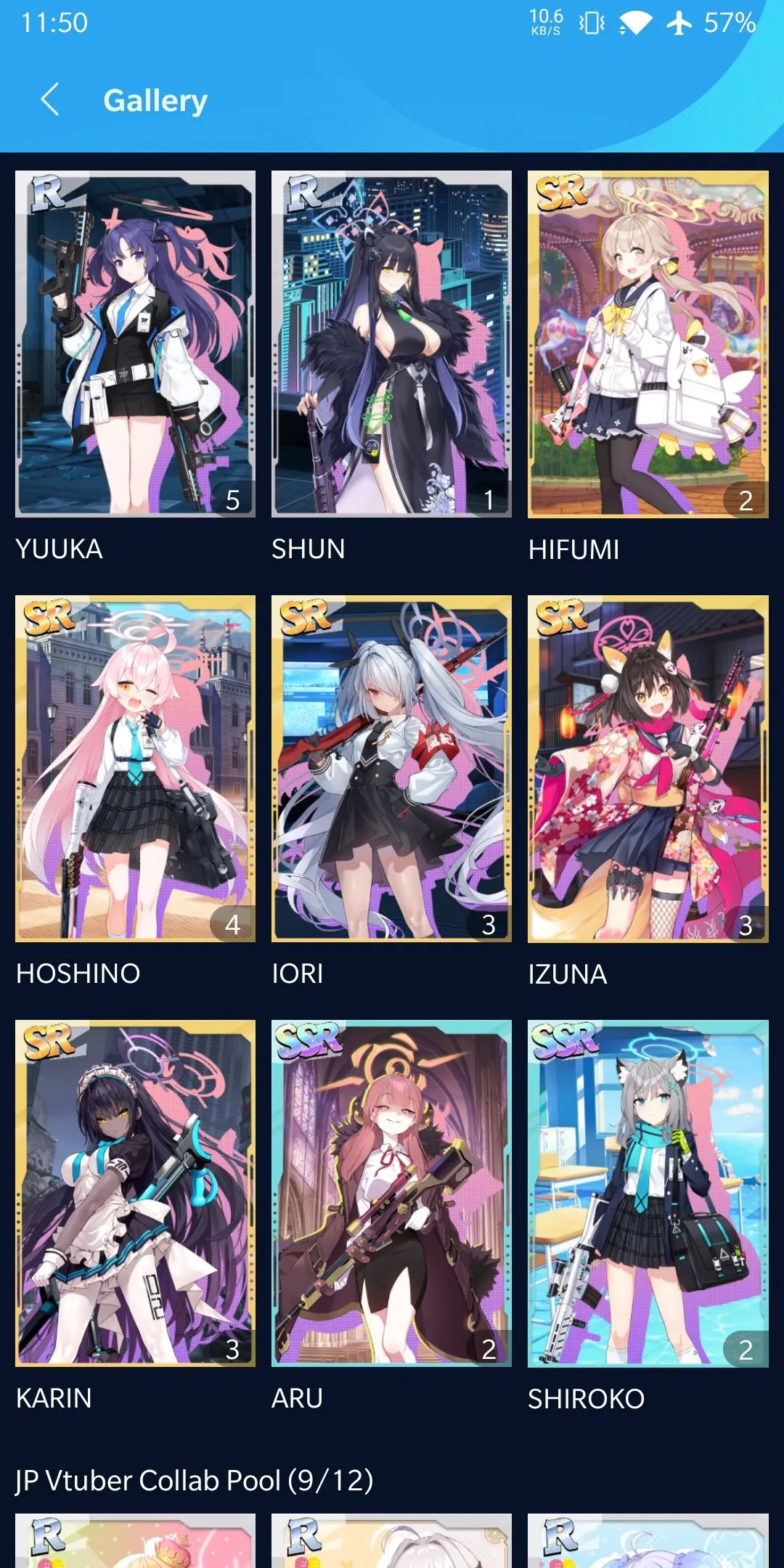Open the IORI card
Viewport: 784px width, 1568px height.
pyautogui.click(x=391, y=768)
